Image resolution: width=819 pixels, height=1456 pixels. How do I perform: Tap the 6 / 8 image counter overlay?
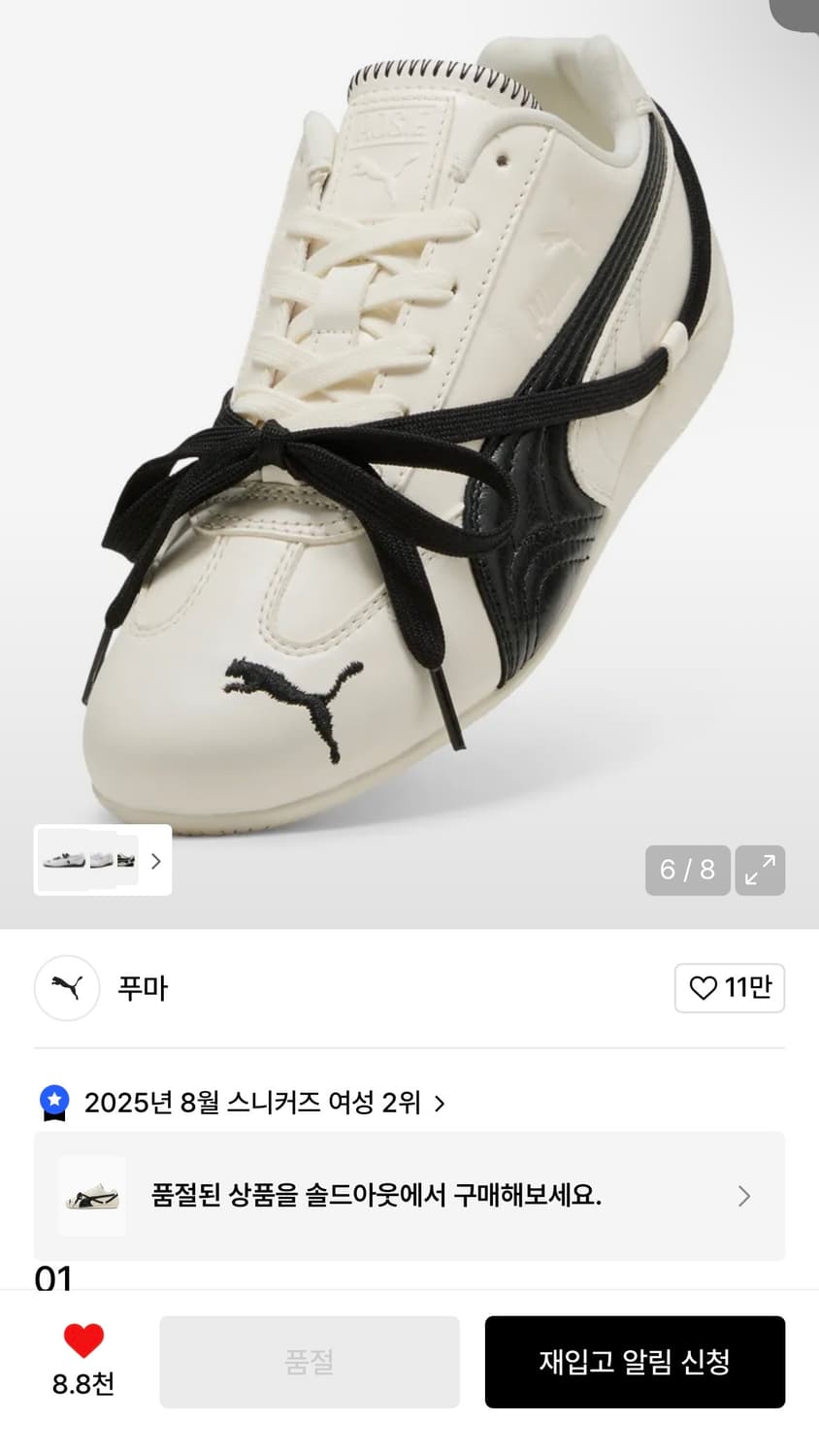[688, 871]
